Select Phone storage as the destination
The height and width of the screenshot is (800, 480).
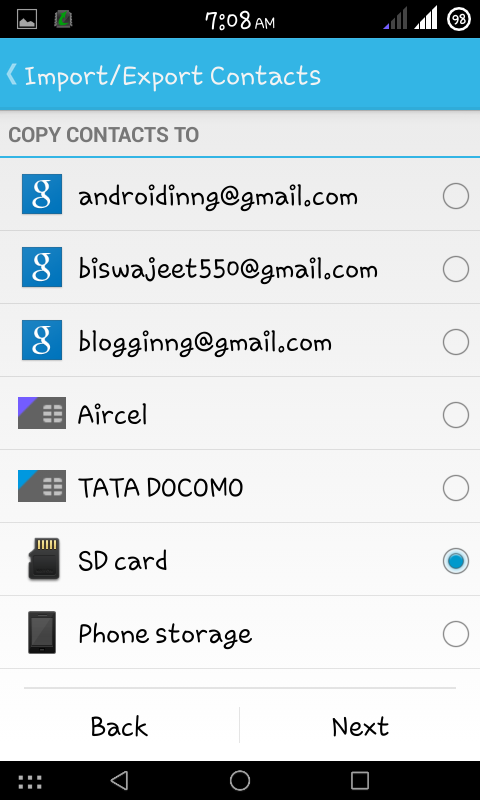point(240,632)
